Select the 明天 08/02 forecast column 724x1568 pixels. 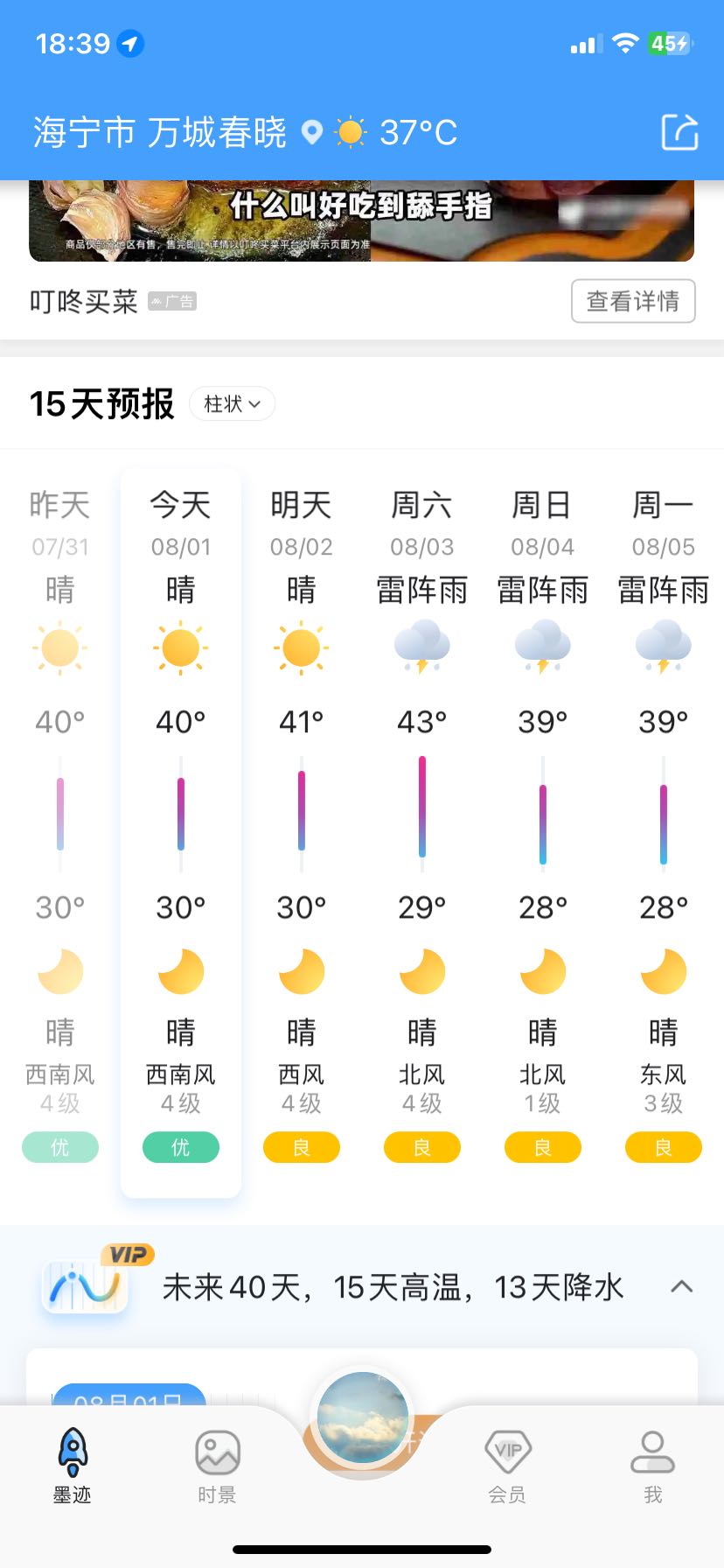point(302,833)
